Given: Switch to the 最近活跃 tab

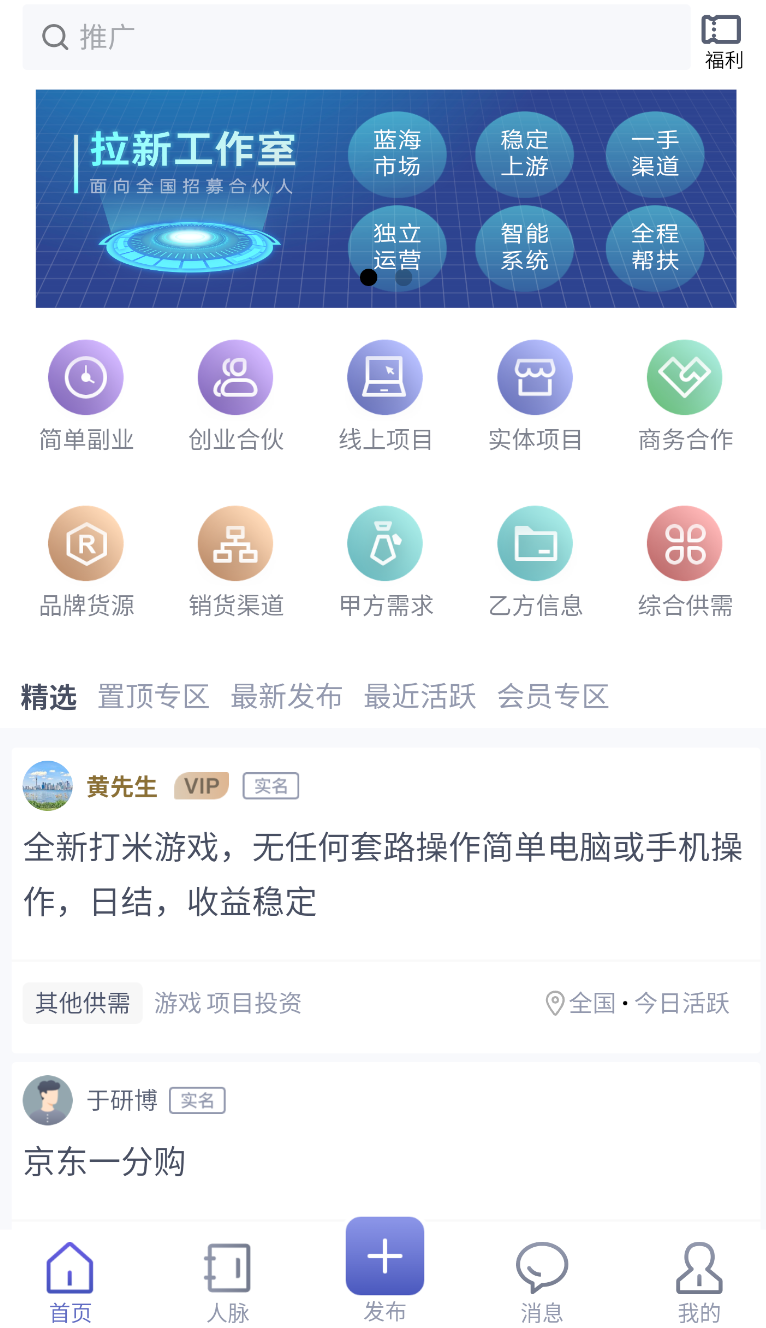Looking at the screenshot, I should point(419,696).
